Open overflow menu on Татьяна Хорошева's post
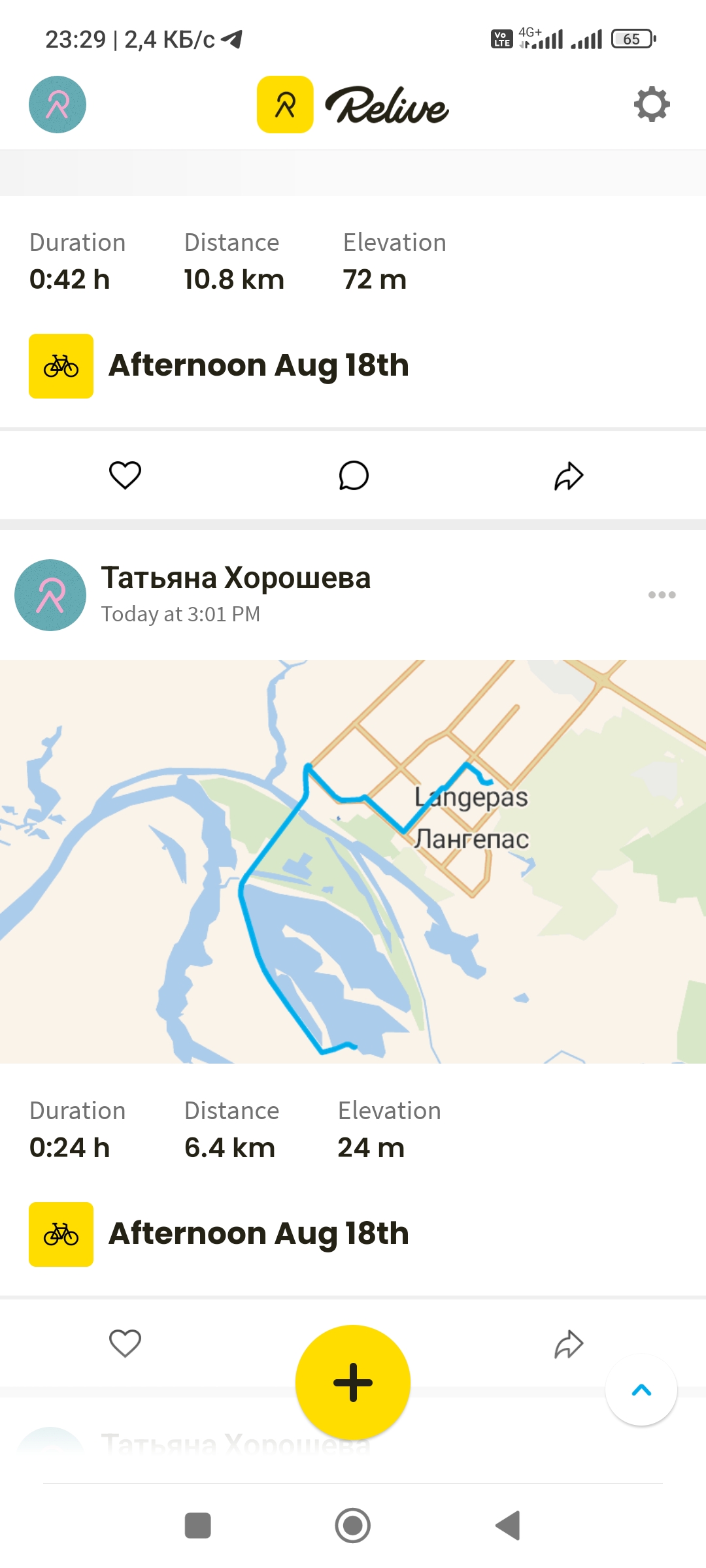The height and width of the screenshot is (1568, 706). 662,595
